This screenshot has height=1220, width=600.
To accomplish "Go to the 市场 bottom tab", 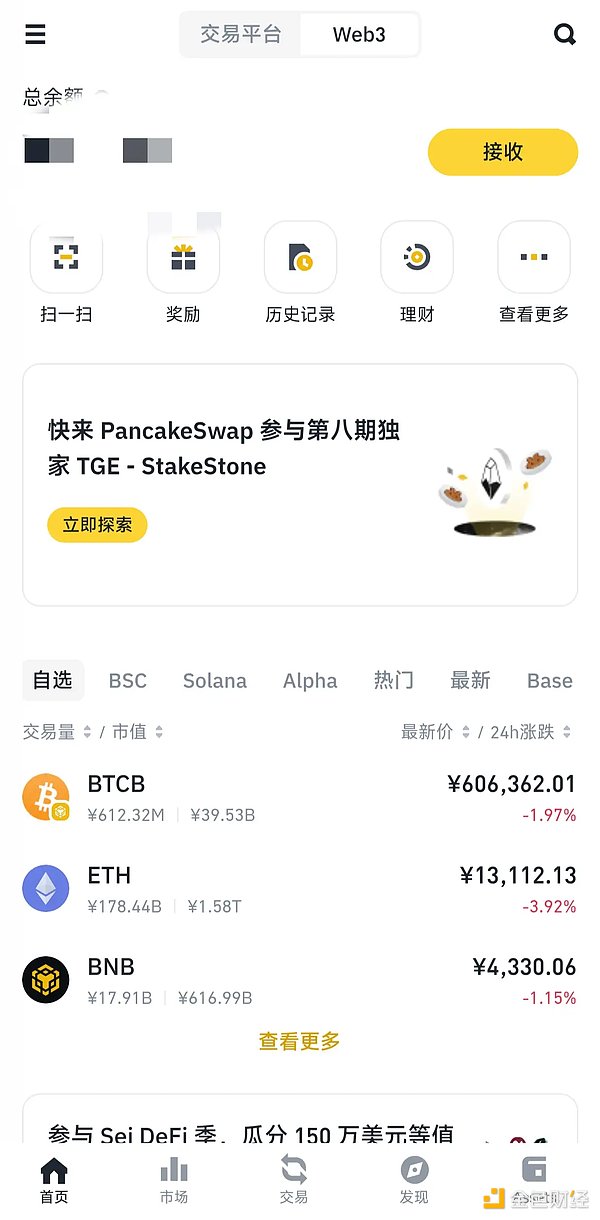I will (x=174, y=1180).
